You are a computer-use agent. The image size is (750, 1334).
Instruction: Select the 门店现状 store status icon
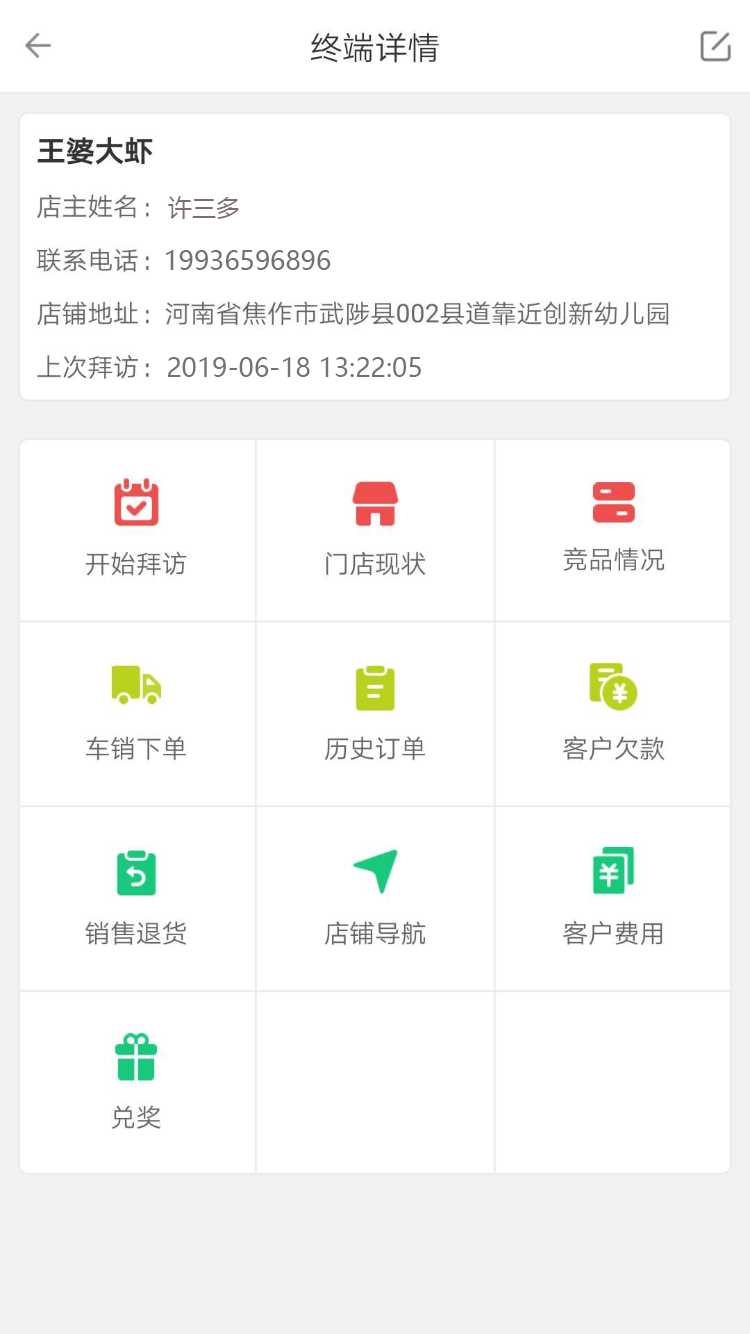[374, 529]
